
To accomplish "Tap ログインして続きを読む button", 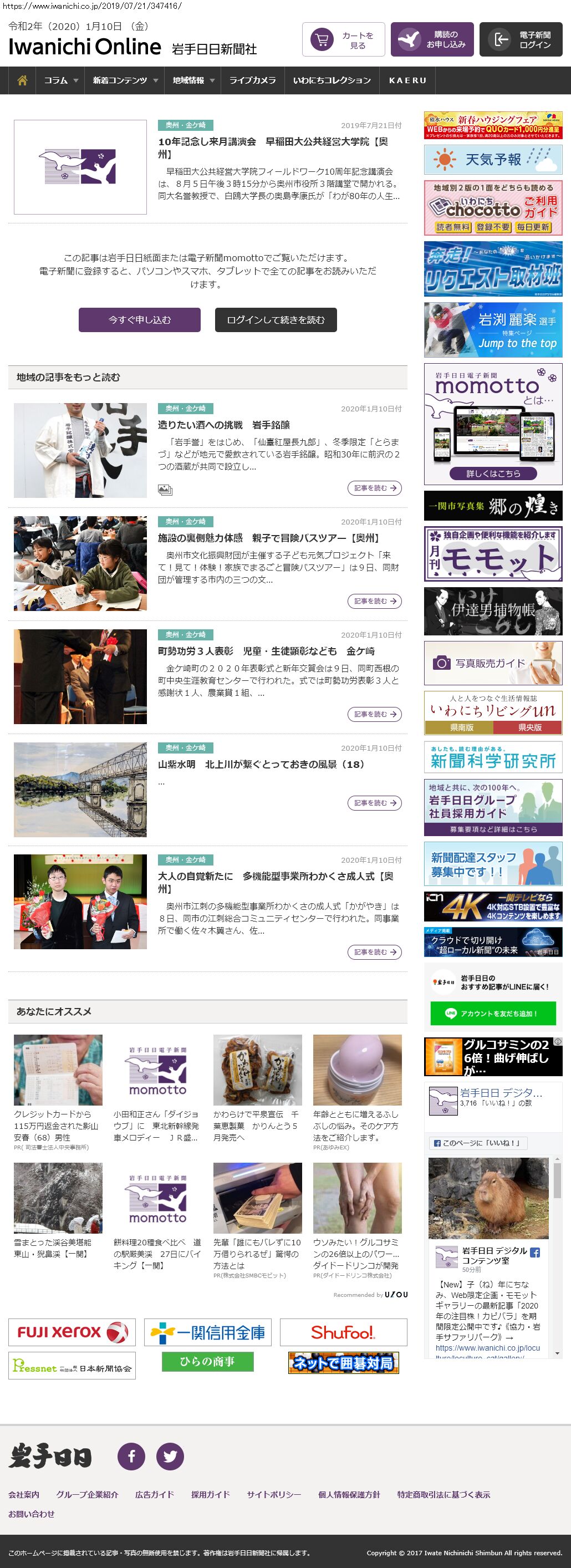I will tap(276, 319).
